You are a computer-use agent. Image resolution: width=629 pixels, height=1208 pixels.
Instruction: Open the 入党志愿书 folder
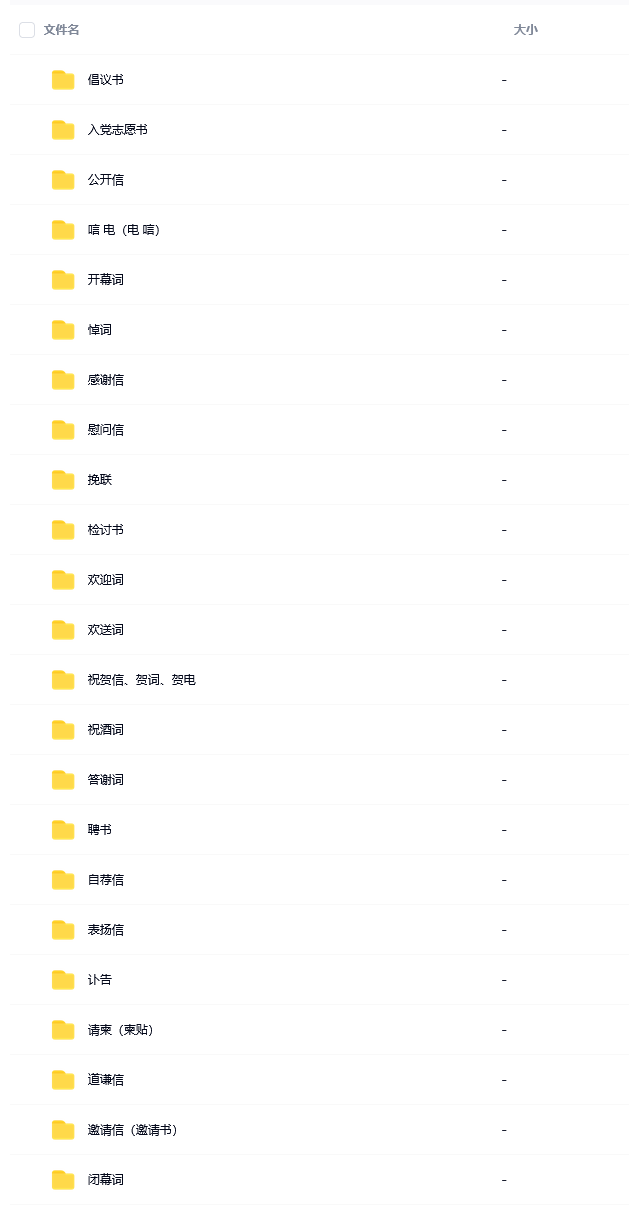[x=117, y=130]
